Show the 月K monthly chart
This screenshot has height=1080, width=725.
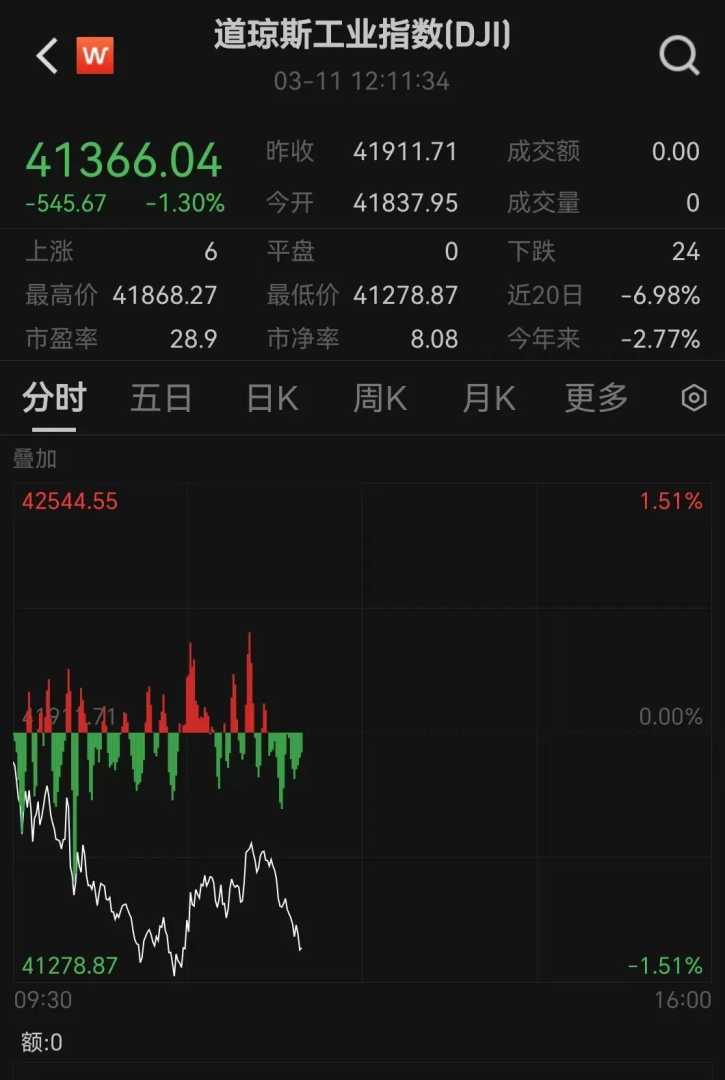pos(489,398)
